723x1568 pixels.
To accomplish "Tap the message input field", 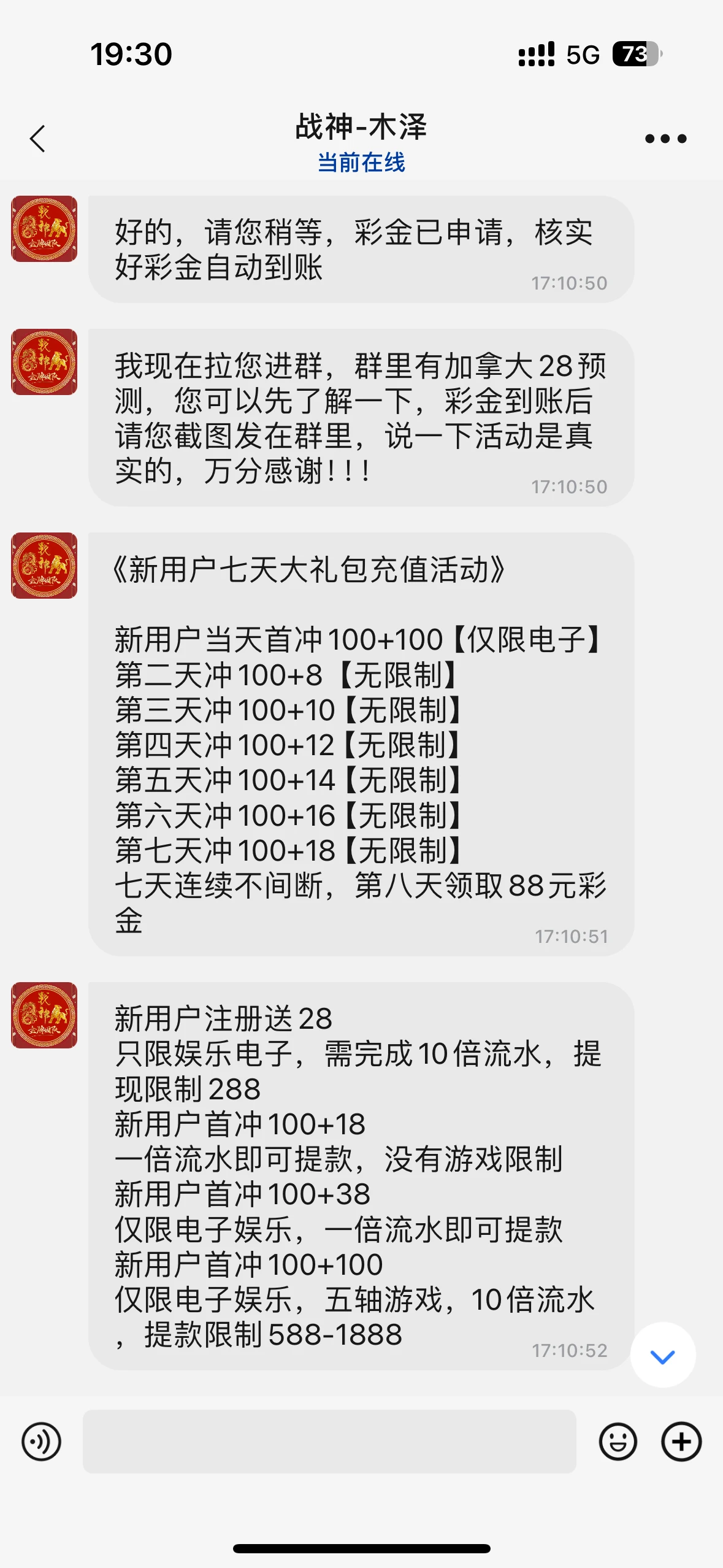I will [x=329, y=1441].
